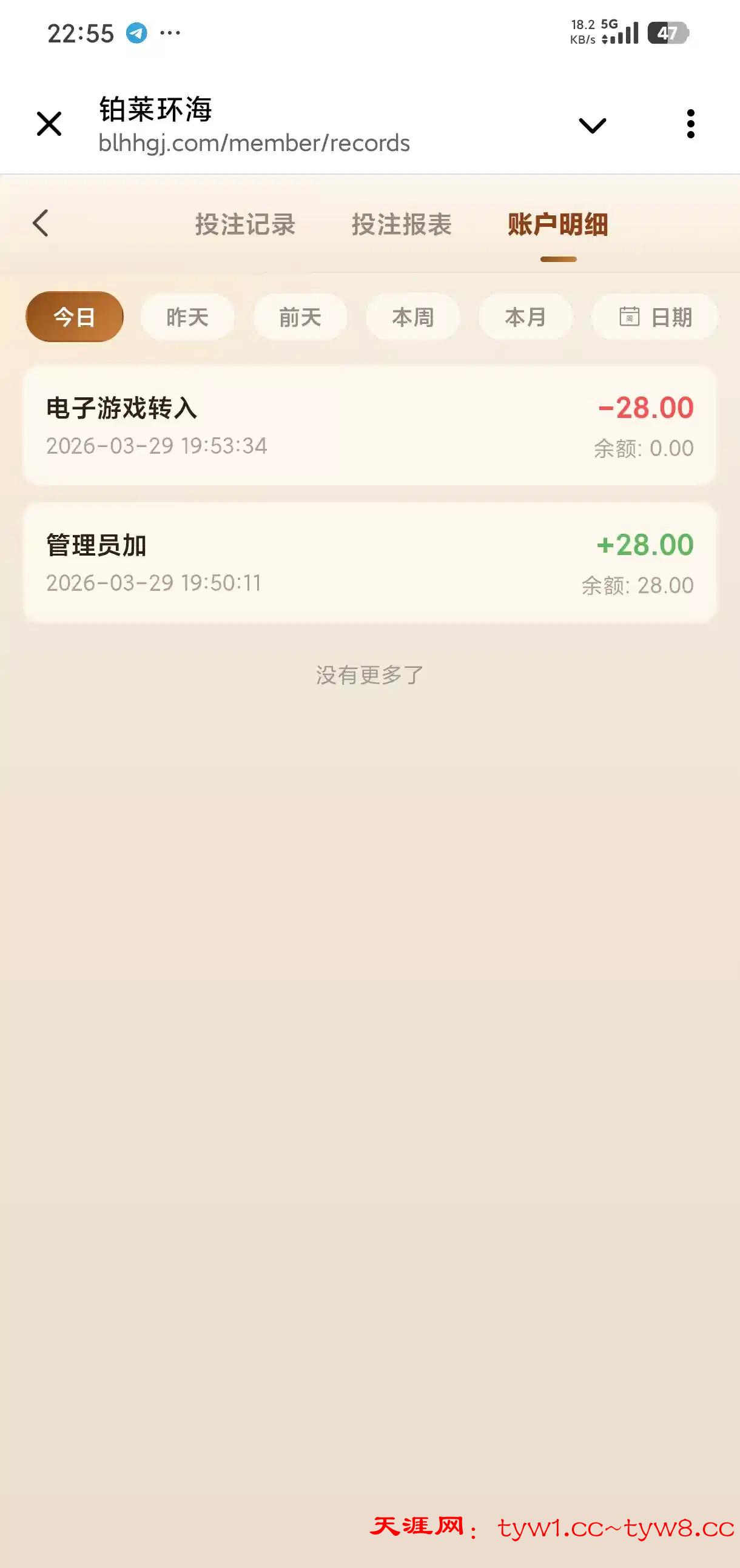740x1568 pixels.
Task: Close the in-app browser page
Action: (49, 124)
